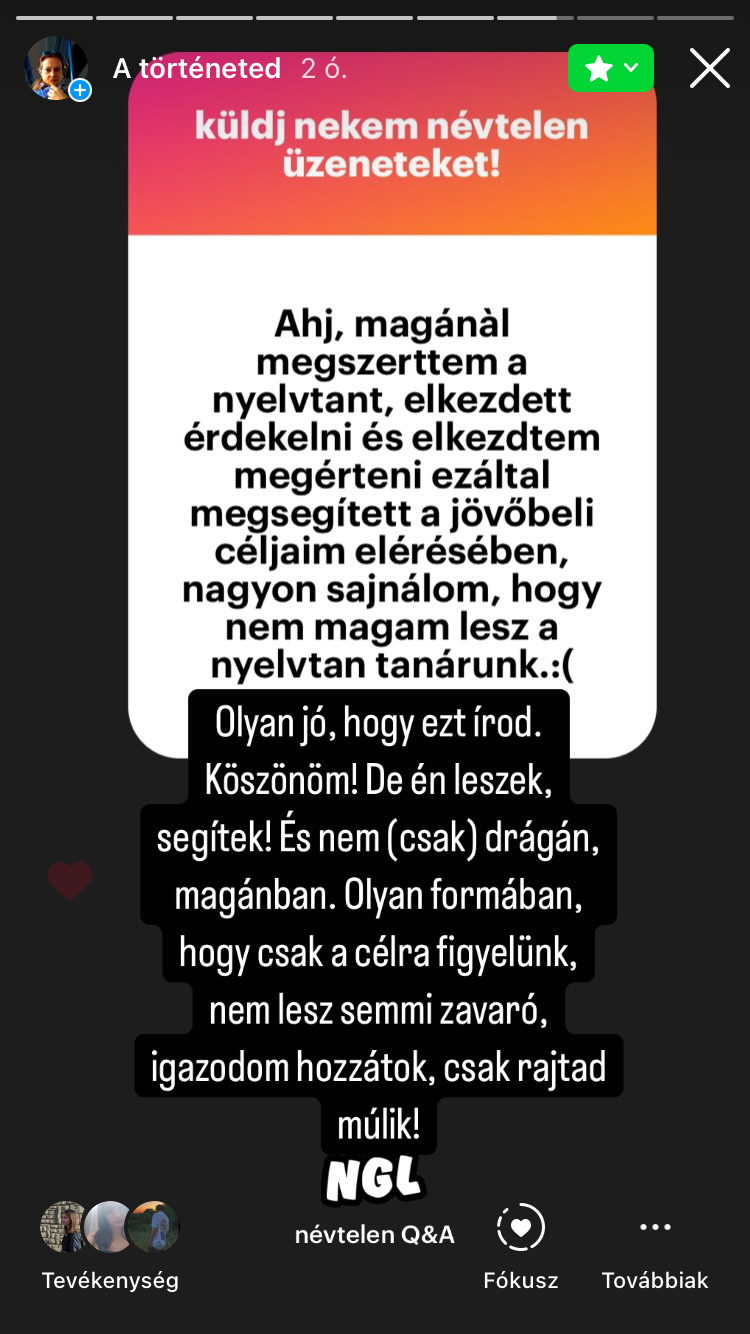Tap your profile picture with plus badge
Image resolution: width=750 pixels, height=1334 pixels.
[x=57, y=69]
